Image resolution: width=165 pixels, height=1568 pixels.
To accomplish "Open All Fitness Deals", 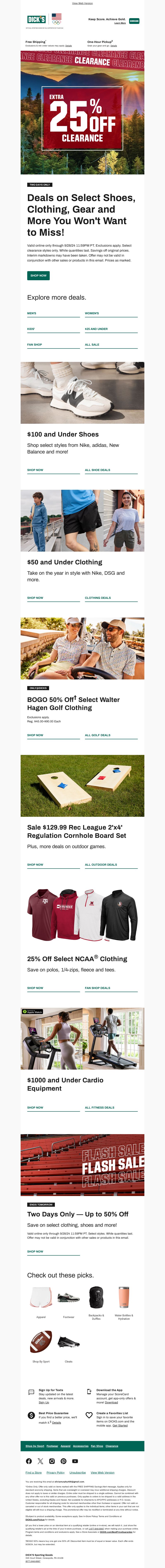I will tap(99, 1108).
